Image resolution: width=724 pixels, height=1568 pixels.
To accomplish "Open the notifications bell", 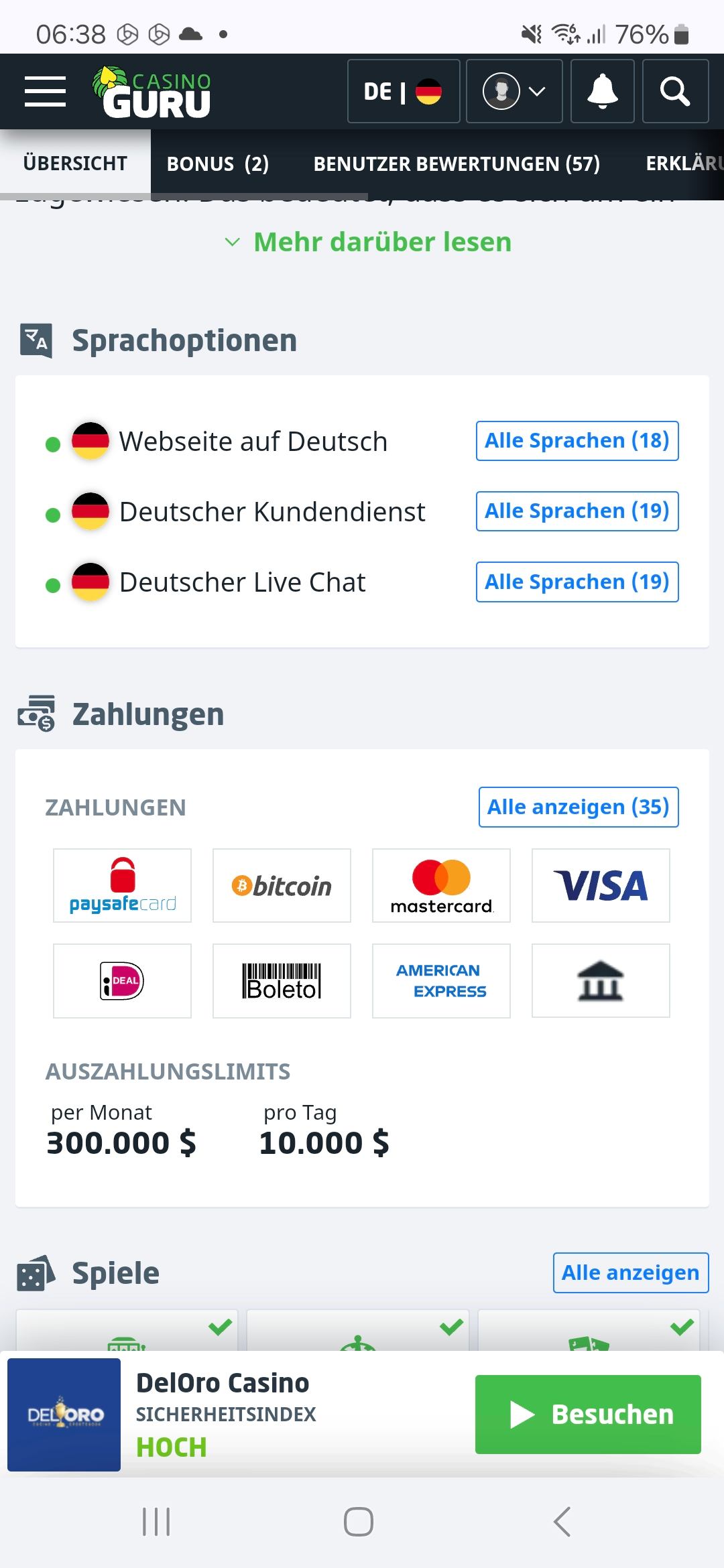I will pos(602,91).
